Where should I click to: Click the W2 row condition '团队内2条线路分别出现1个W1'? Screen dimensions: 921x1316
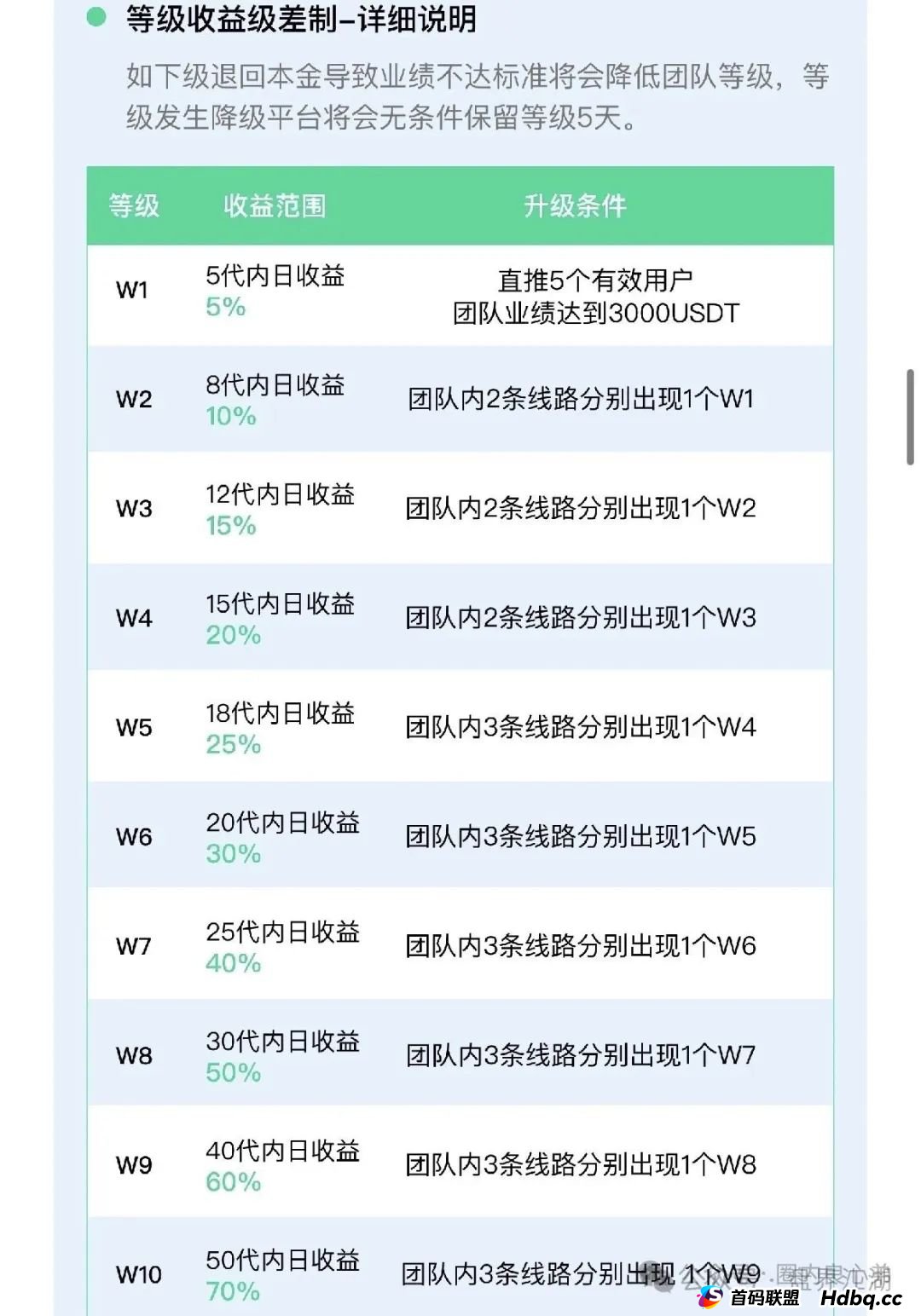point(582,398)
